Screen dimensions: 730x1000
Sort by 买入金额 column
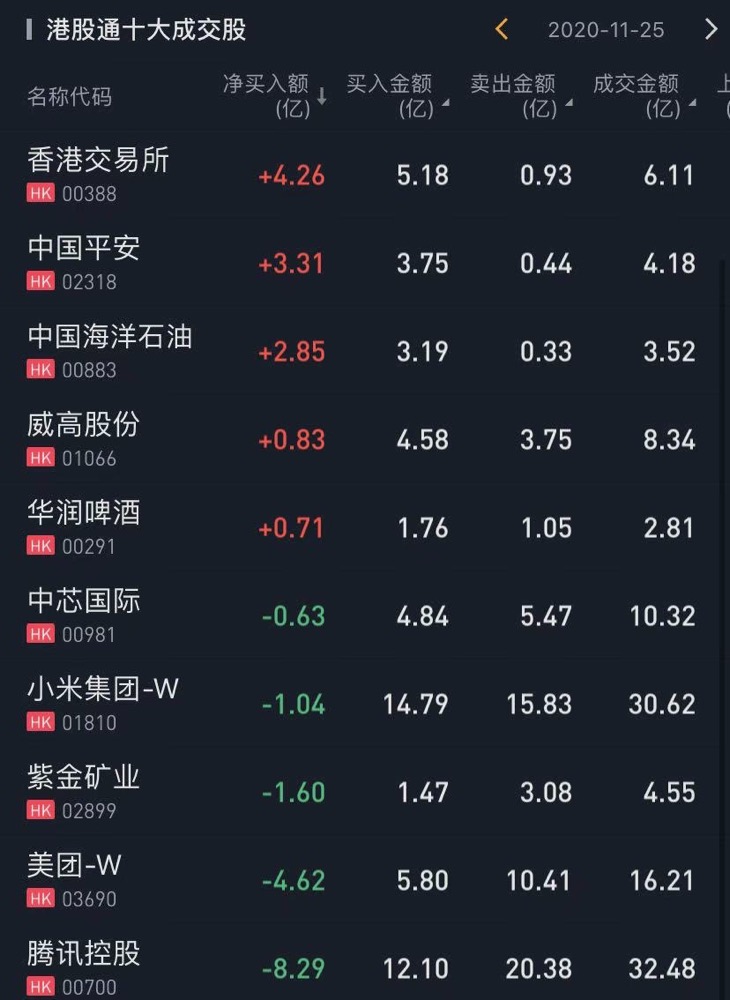point(394,96)
